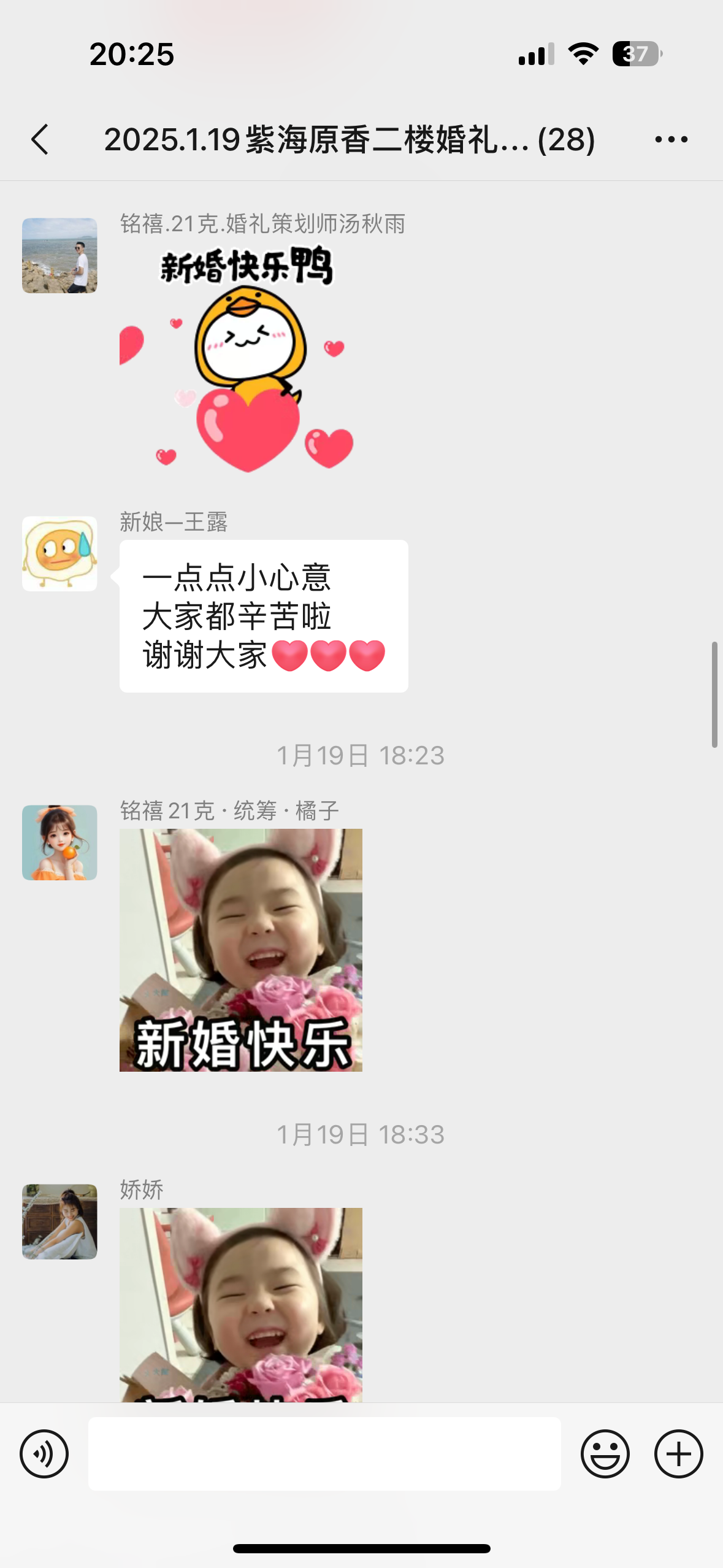Switch to voice message input
The height and width of the screenshot is (1568, 723).
[x=44, y=1453]
